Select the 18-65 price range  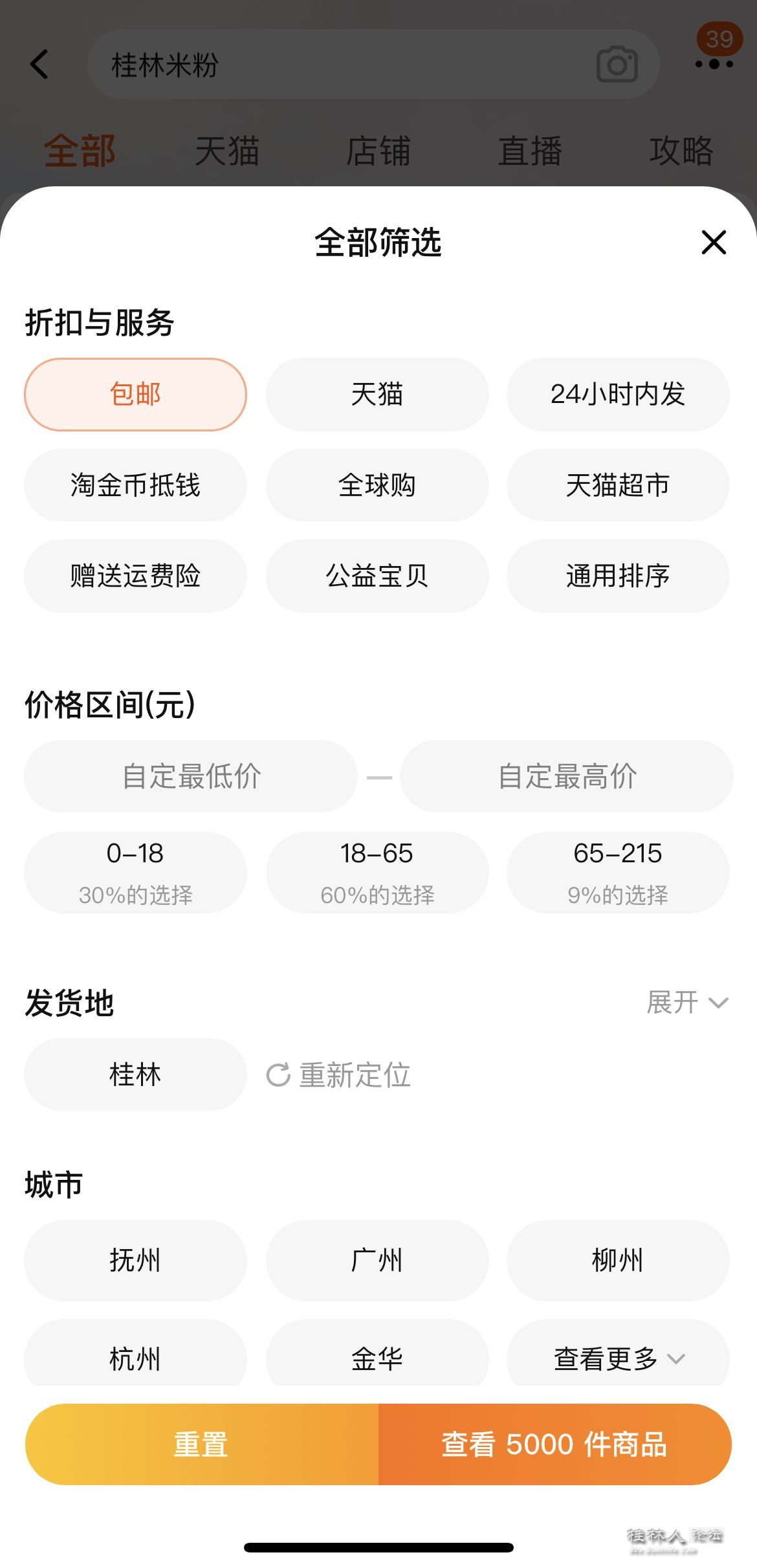377,873
